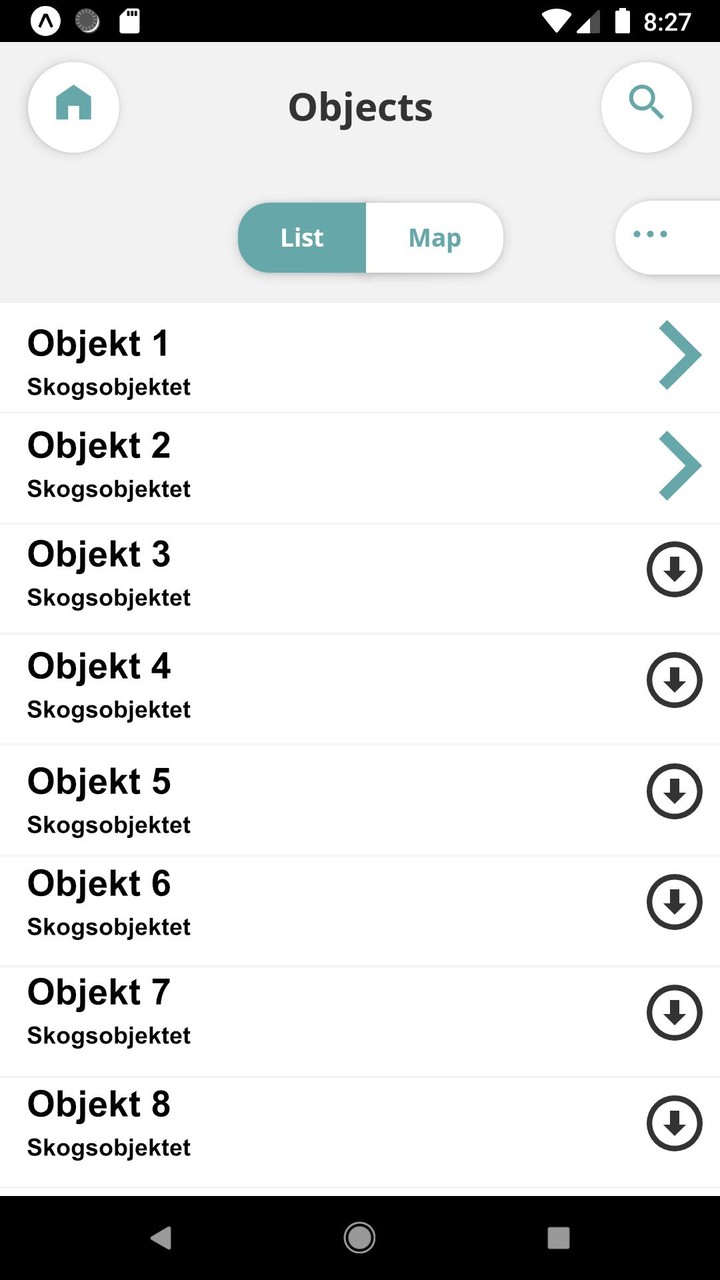Open the search magnifier
Screen dimensions: 720x1280
(646, 106)
